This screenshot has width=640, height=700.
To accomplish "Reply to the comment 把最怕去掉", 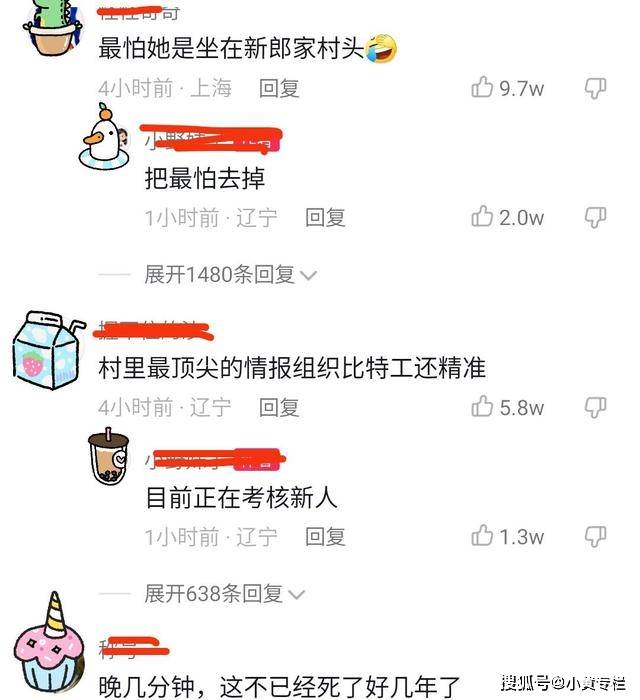I will (325, 217).
